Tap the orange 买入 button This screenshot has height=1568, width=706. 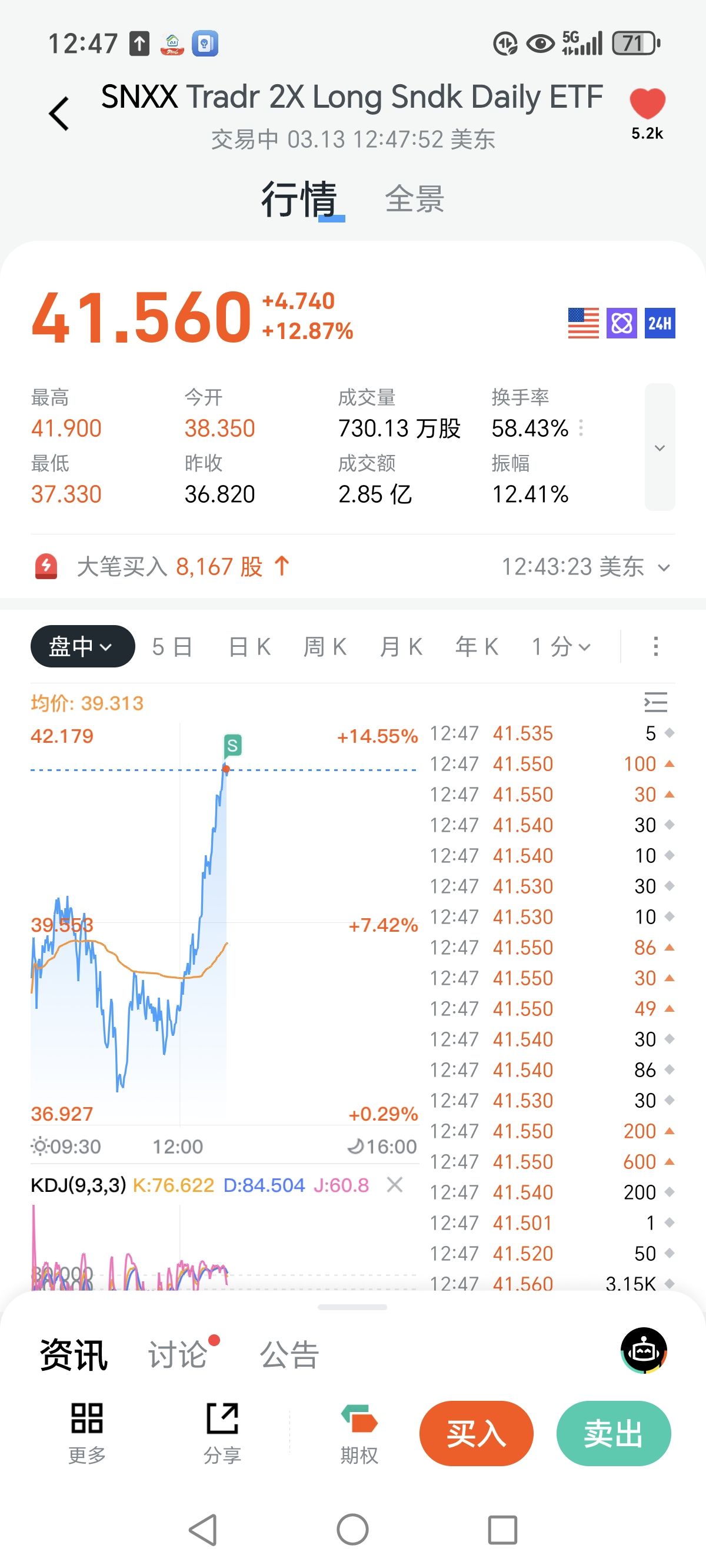[x=476, y=1433]
